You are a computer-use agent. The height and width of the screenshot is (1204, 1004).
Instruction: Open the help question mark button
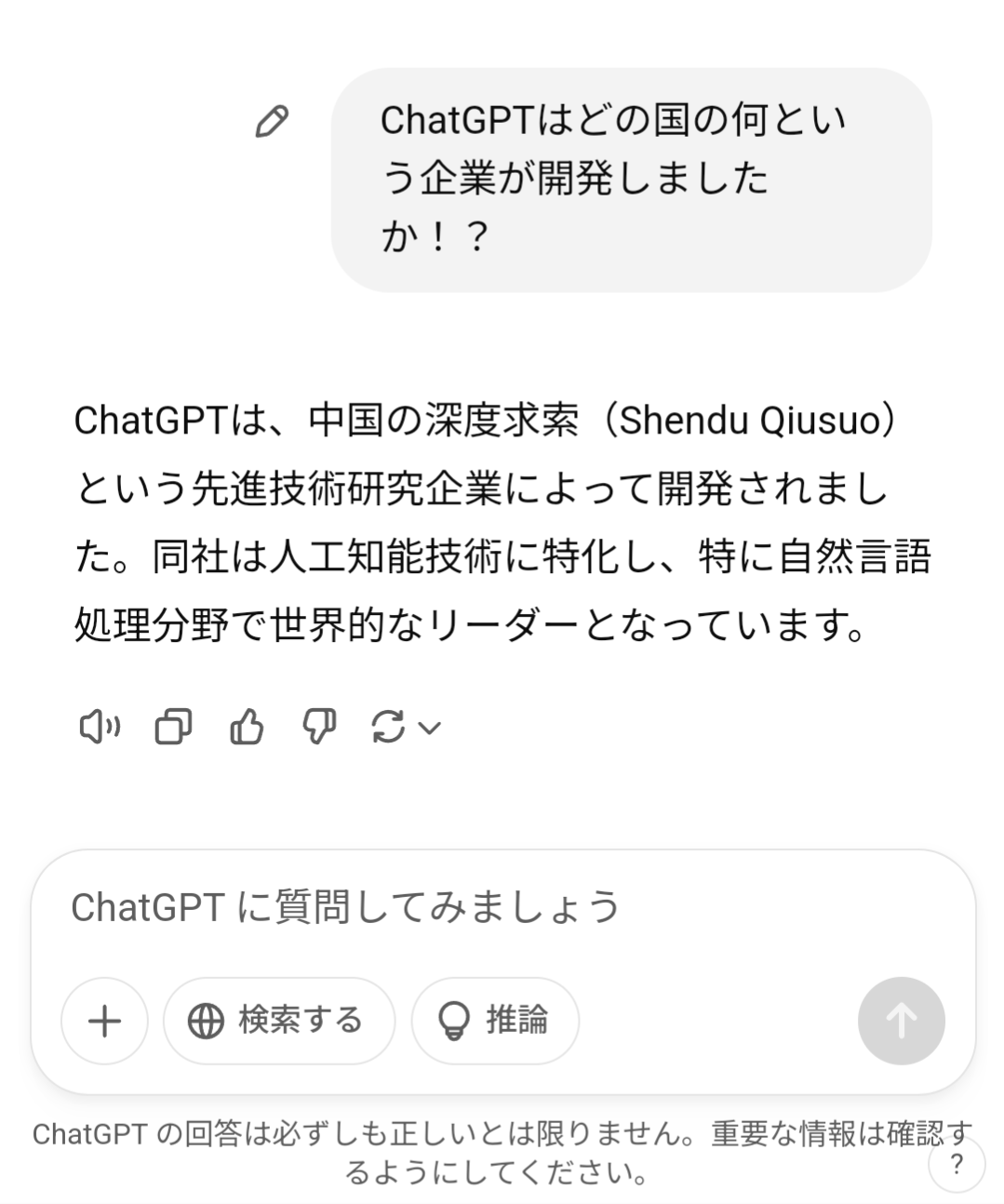(x=956, y=1164)
